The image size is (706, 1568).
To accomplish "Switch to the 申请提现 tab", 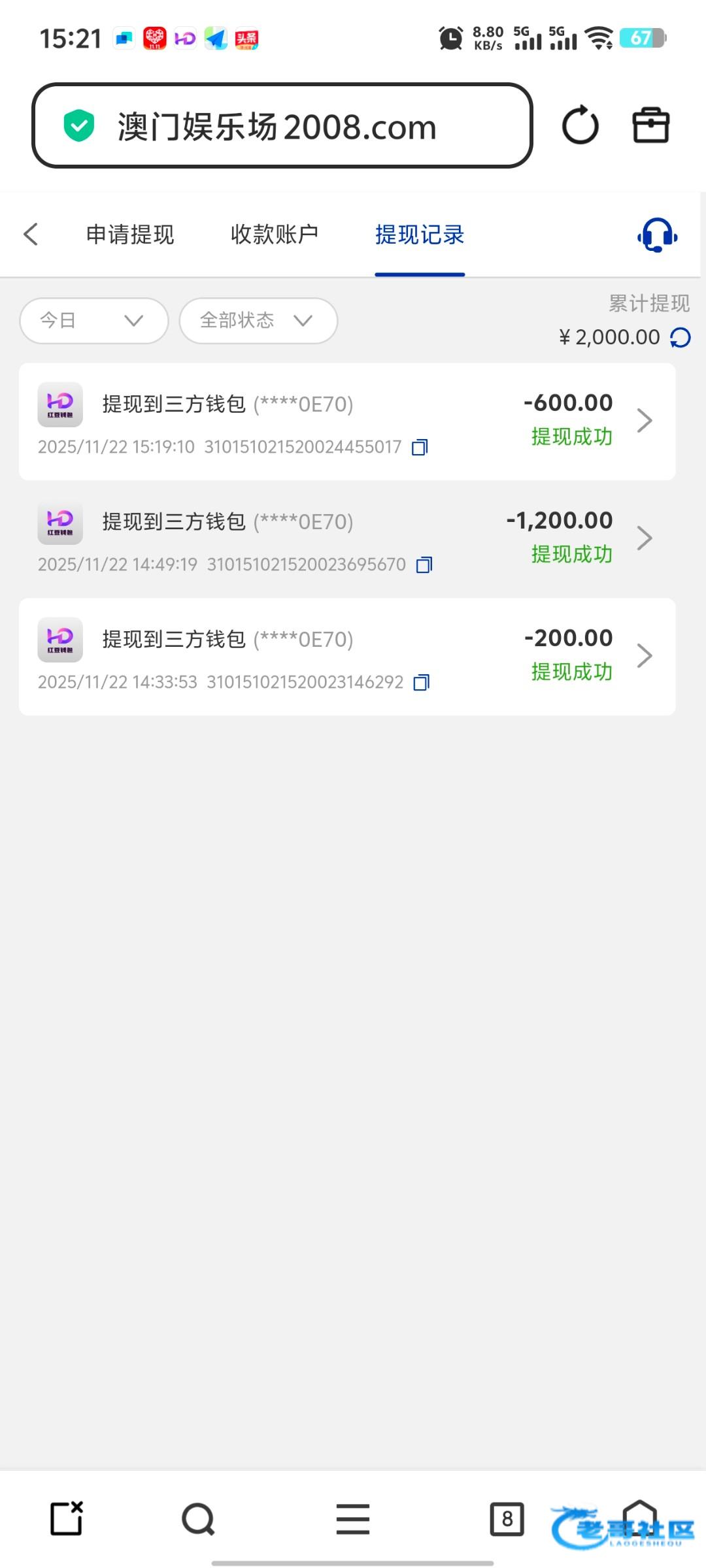I will 130,234.
